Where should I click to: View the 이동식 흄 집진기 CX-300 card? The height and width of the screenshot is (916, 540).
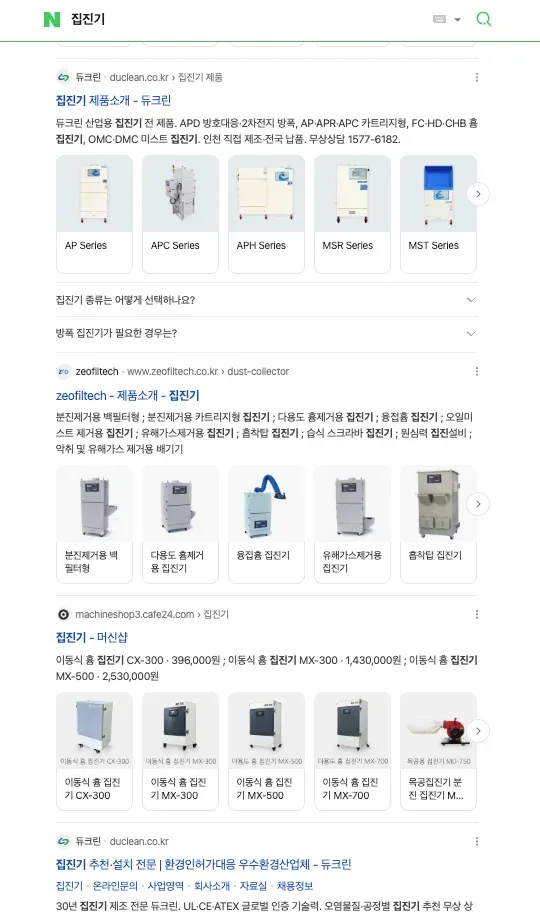(94, 751)
